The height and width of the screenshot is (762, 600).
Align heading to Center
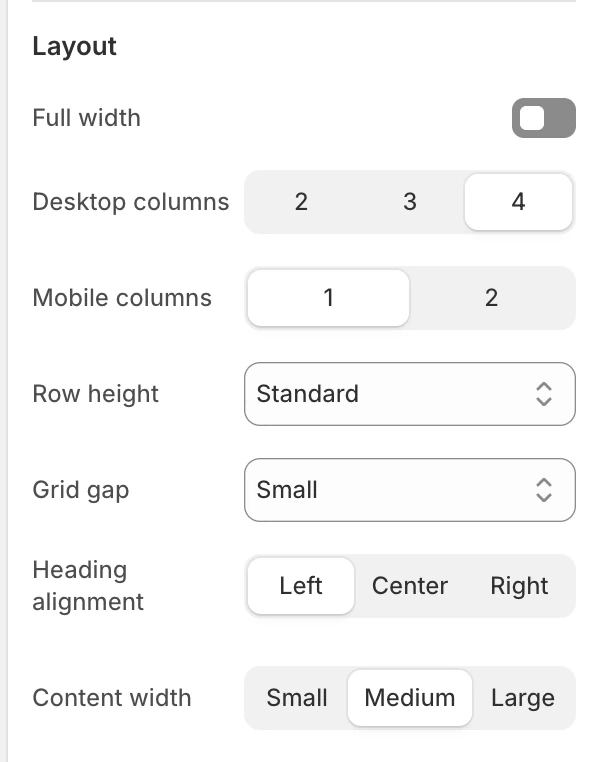coord(410,586)
